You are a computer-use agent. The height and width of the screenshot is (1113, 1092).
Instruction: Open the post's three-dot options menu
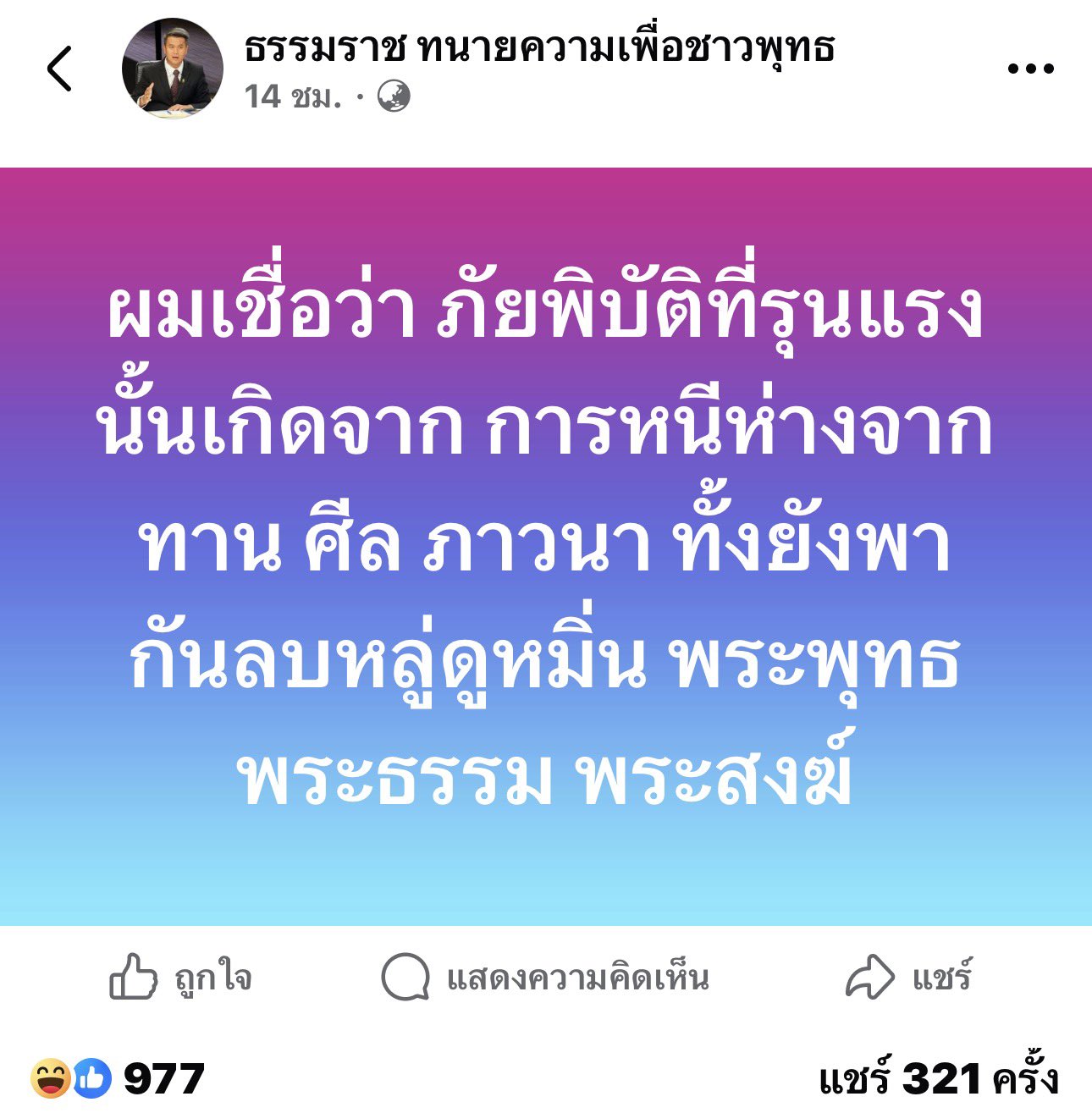point(1030,69)
